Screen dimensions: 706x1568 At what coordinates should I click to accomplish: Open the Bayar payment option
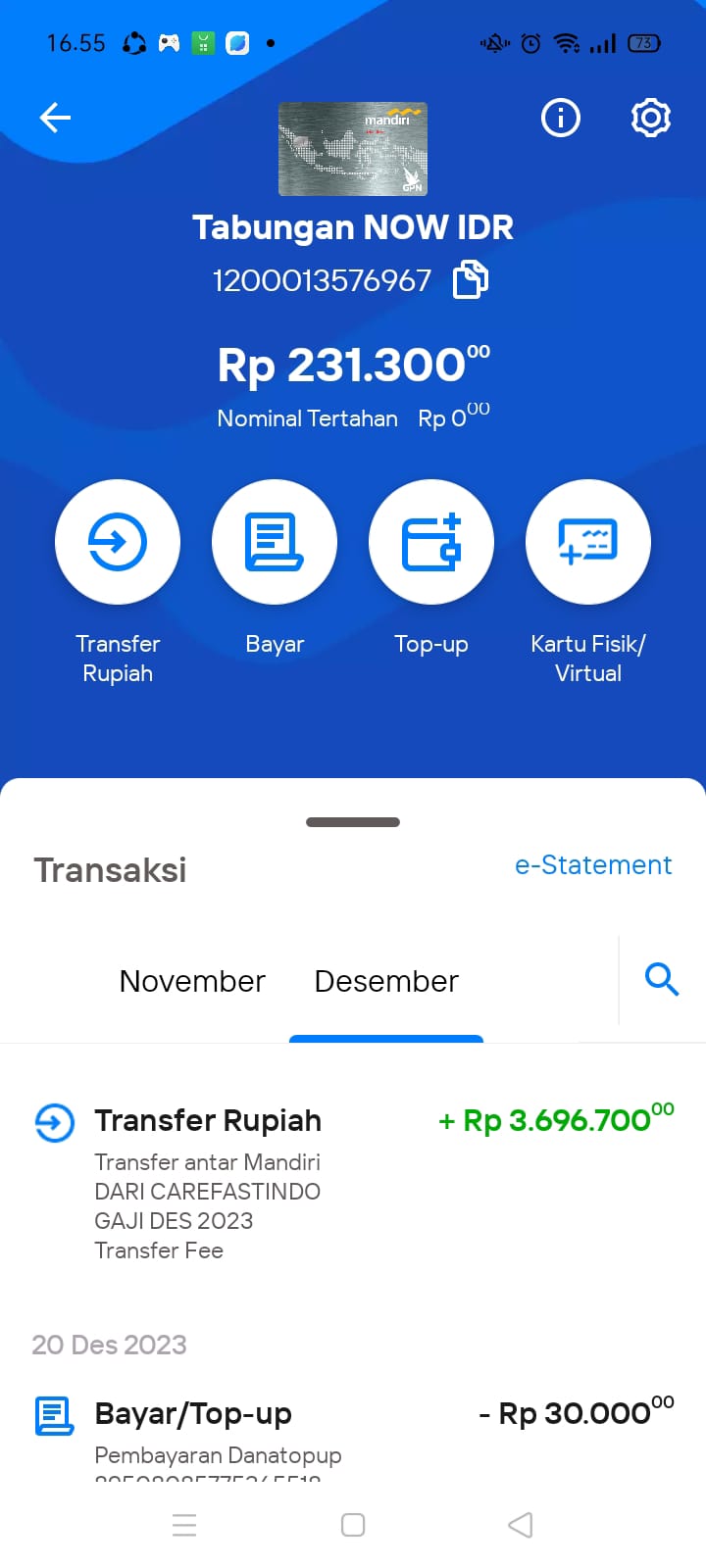(275, 542)
